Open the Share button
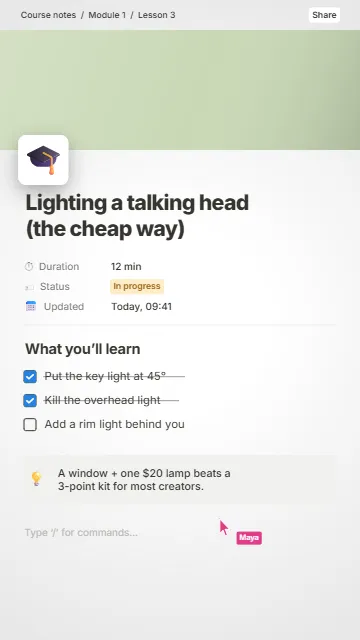 (x=324, y=15)
